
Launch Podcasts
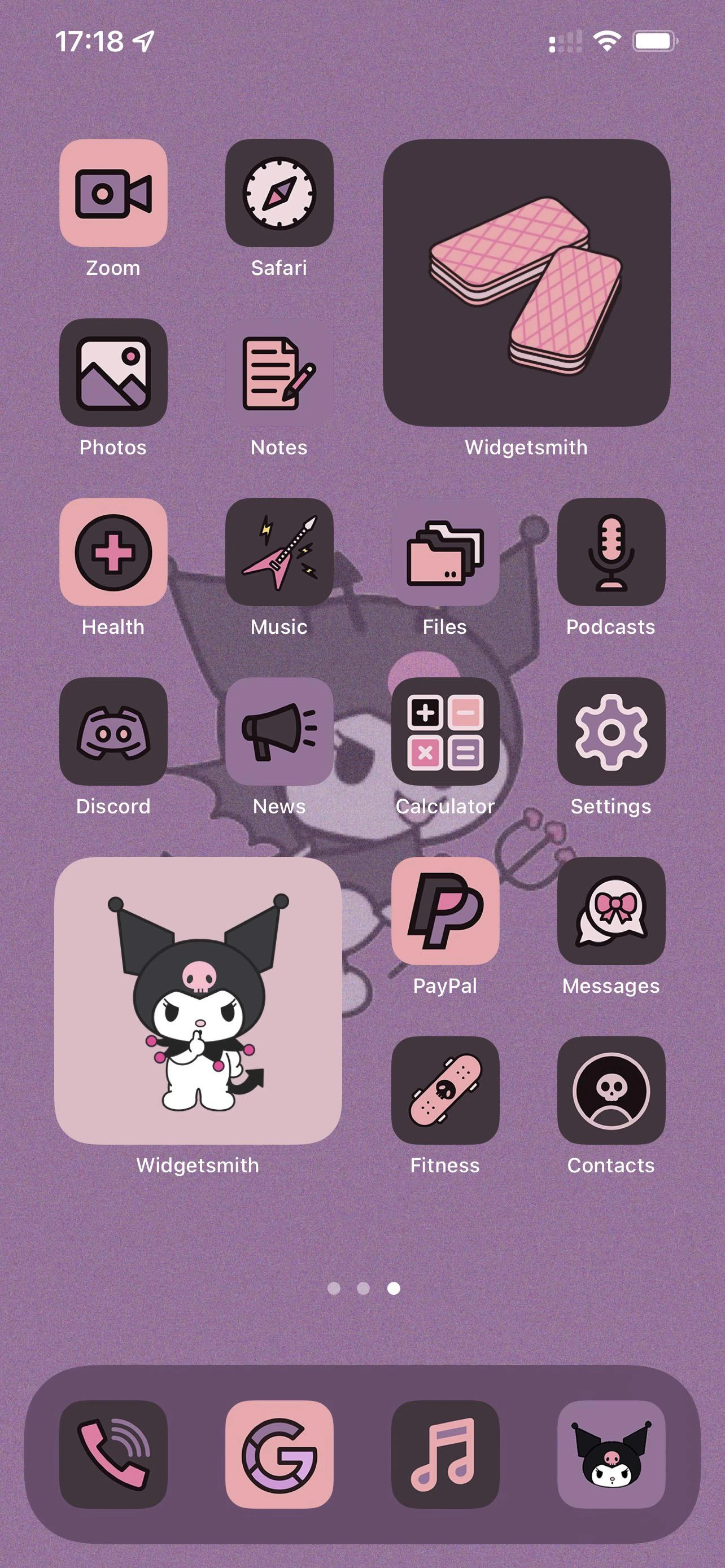611,552
